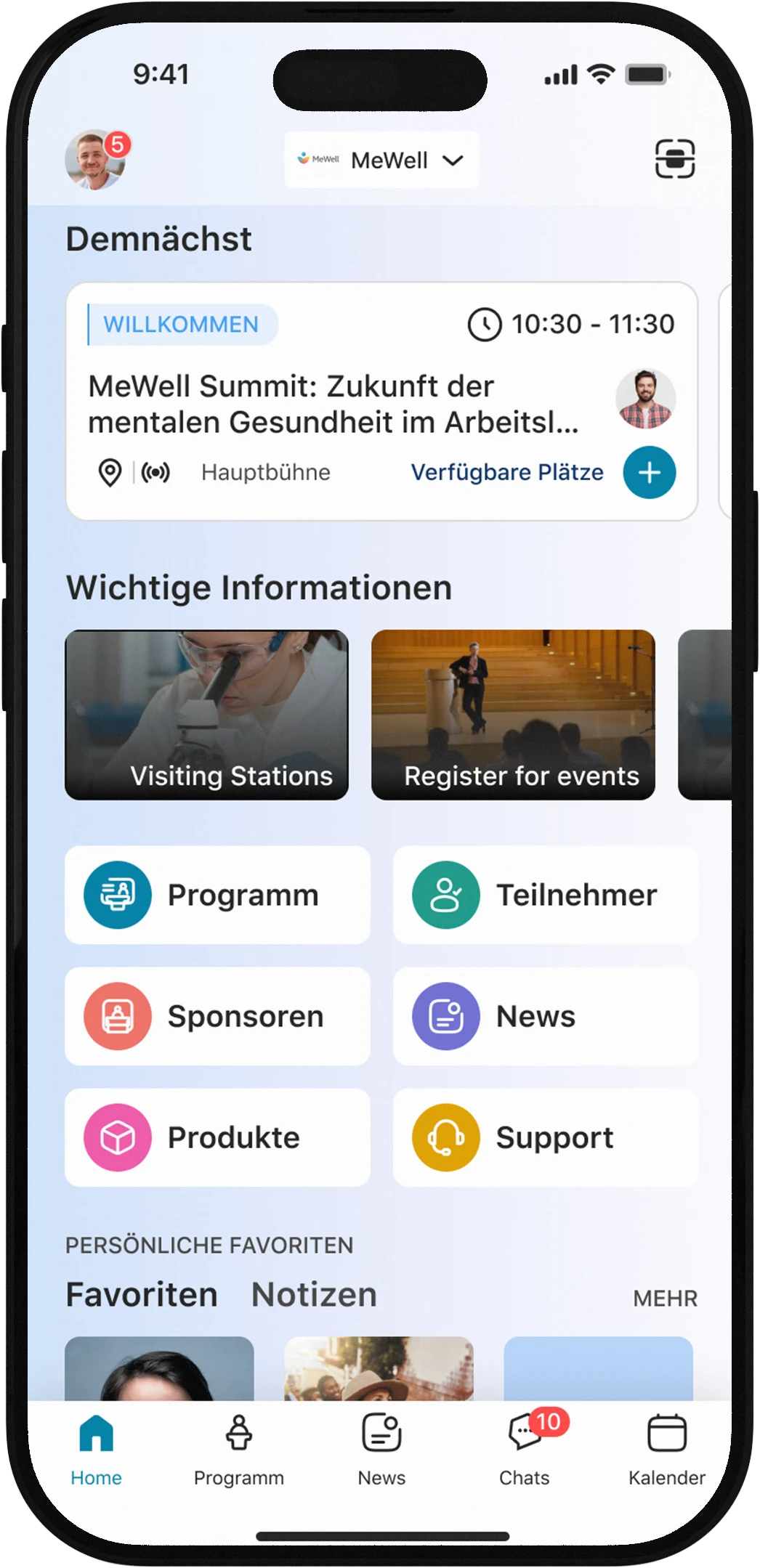Screen dimensions: 760x1568
Task: Contact Support via the Support card
Action: point(545,1137)
